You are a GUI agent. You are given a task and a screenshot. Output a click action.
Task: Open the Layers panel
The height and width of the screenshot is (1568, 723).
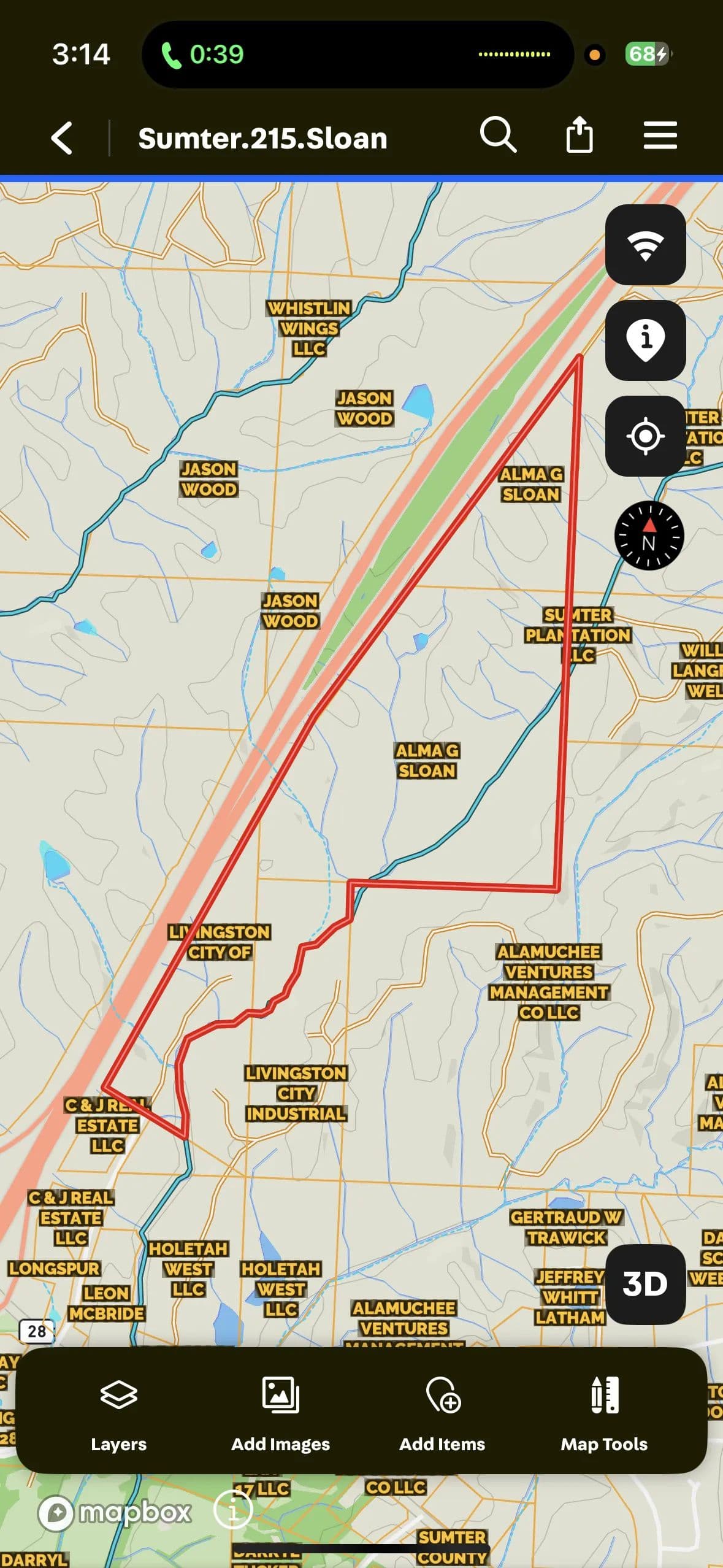pos(118,1412)
